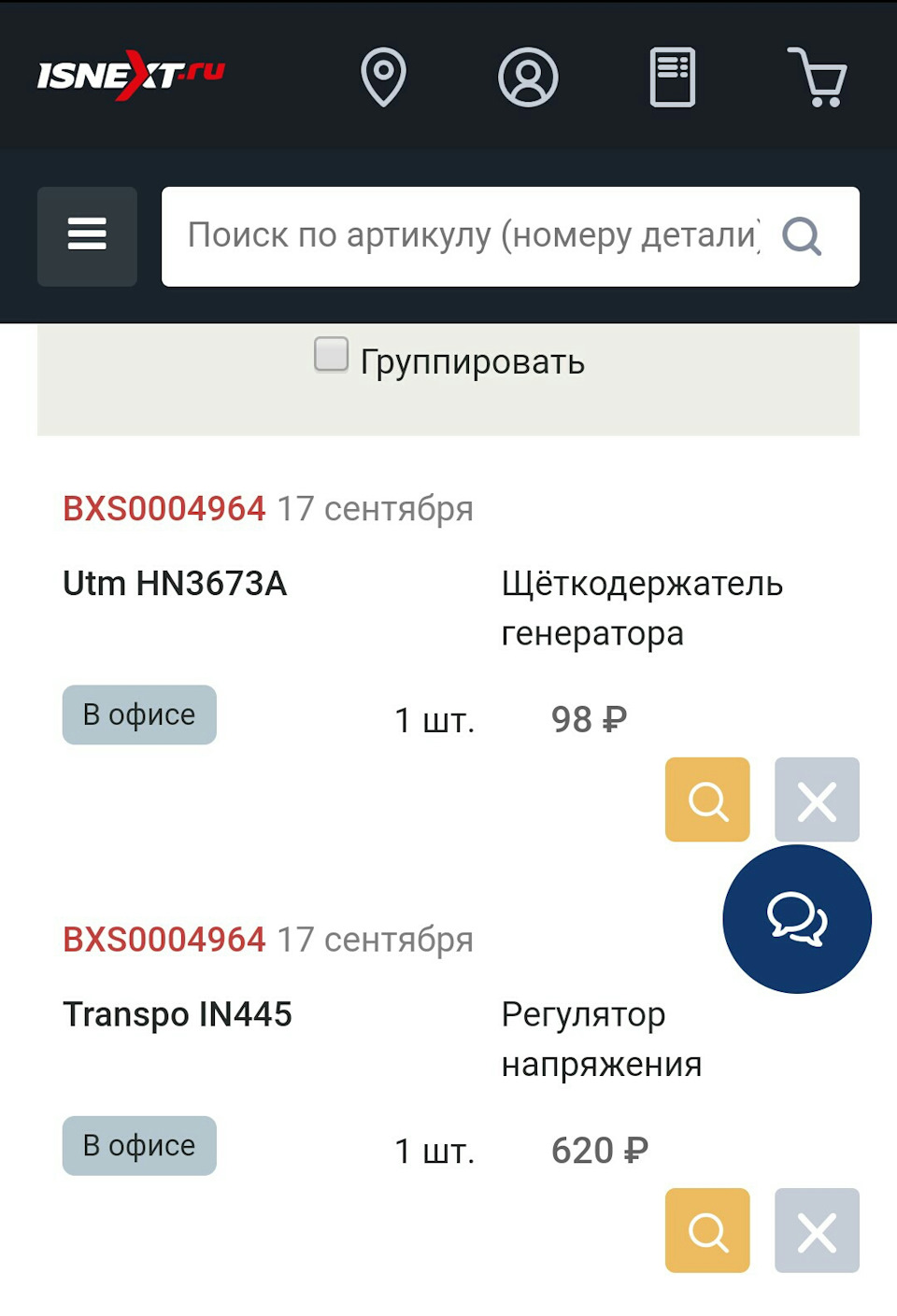Click the В офисе badge on Utm HN3673A
The height and width of the screenshot is (1316, 897).
point(138,715)
